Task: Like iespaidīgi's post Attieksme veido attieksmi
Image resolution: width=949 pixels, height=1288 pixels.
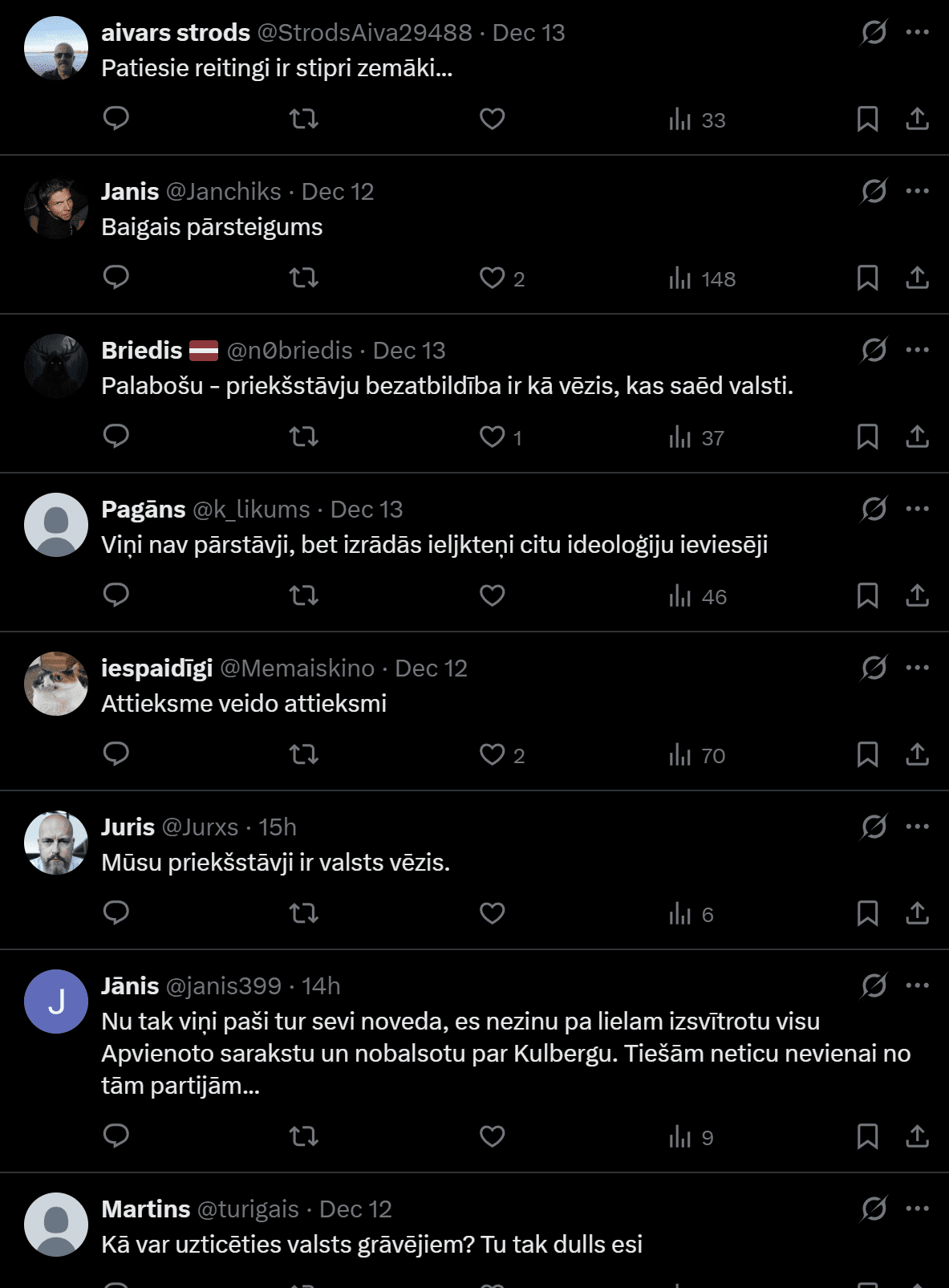Action: tap(492, 754)
